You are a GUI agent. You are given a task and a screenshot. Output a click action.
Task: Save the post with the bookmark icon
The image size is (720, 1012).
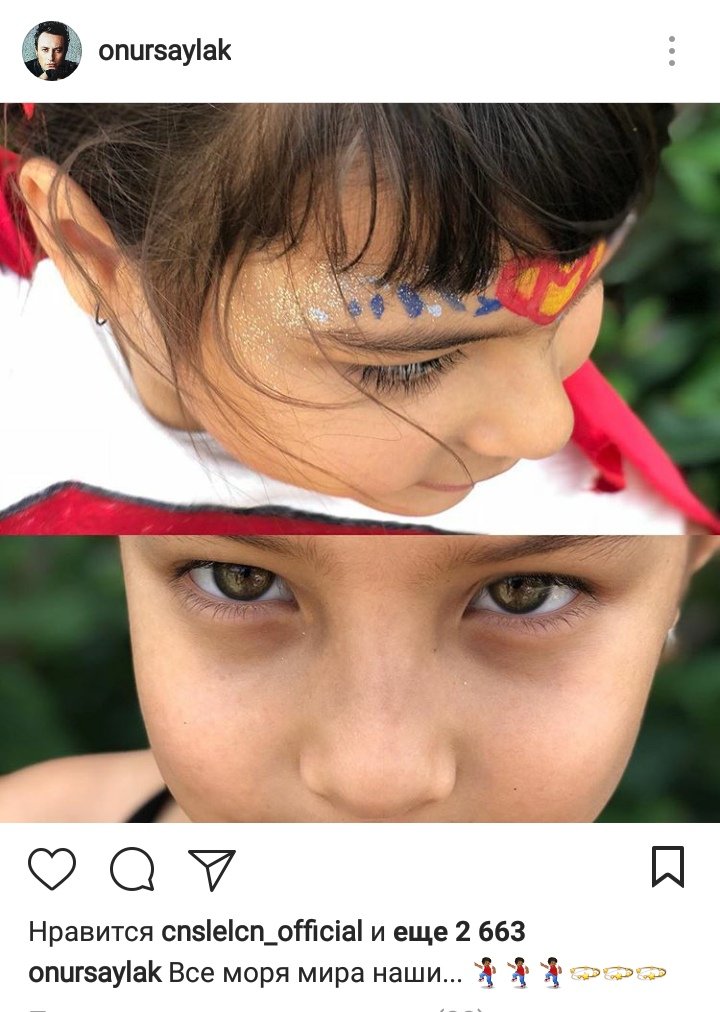(668, 867)
